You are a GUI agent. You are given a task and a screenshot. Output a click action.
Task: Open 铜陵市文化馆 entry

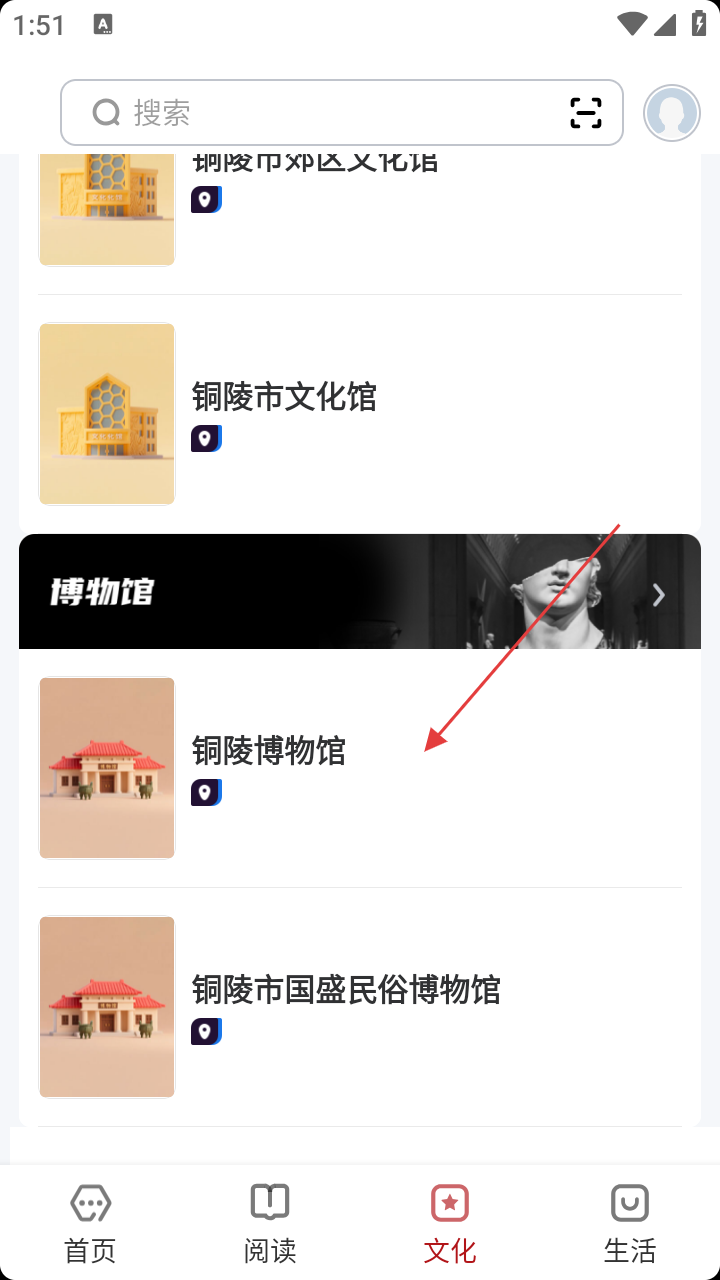[284, 397]
